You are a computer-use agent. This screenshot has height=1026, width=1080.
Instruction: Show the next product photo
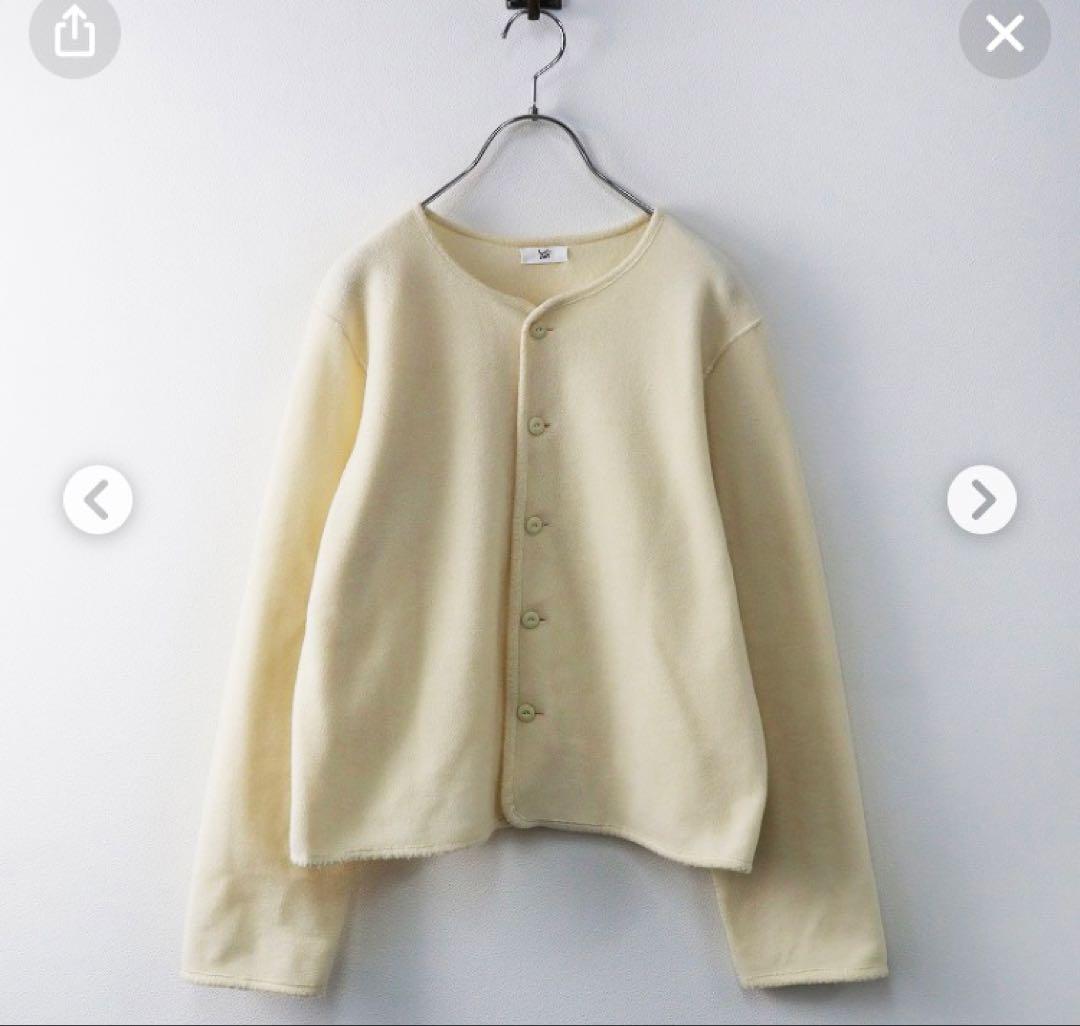coord(981,499)
